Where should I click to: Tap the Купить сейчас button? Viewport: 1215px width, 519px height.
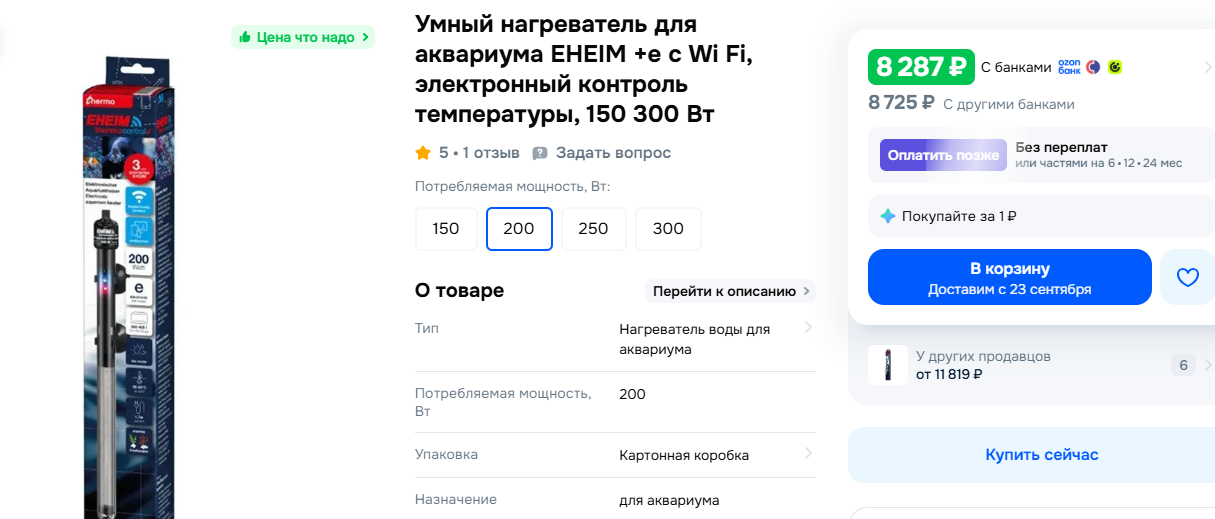[1041, 455]
